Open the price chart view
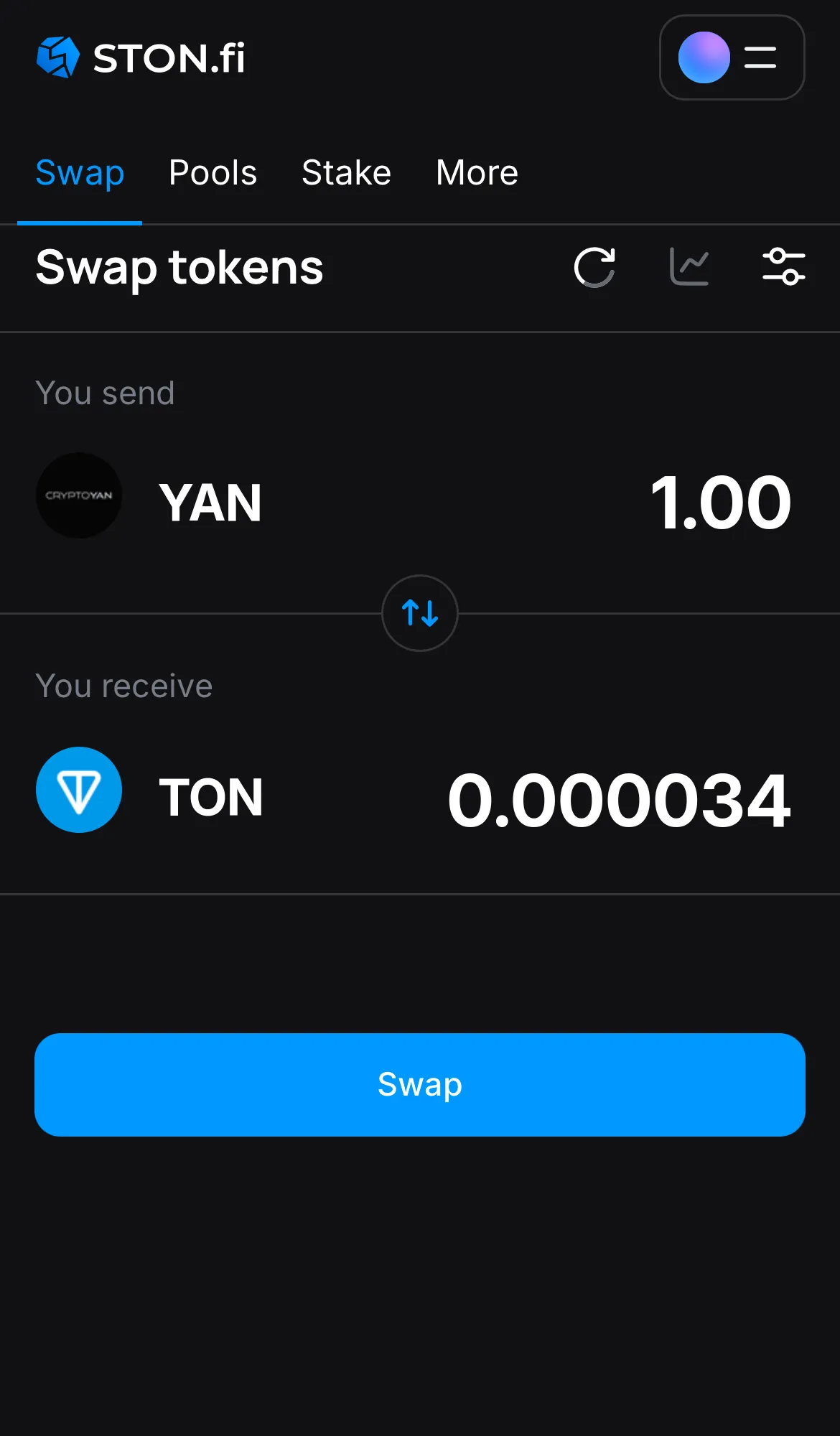 [x=689, y=266]
